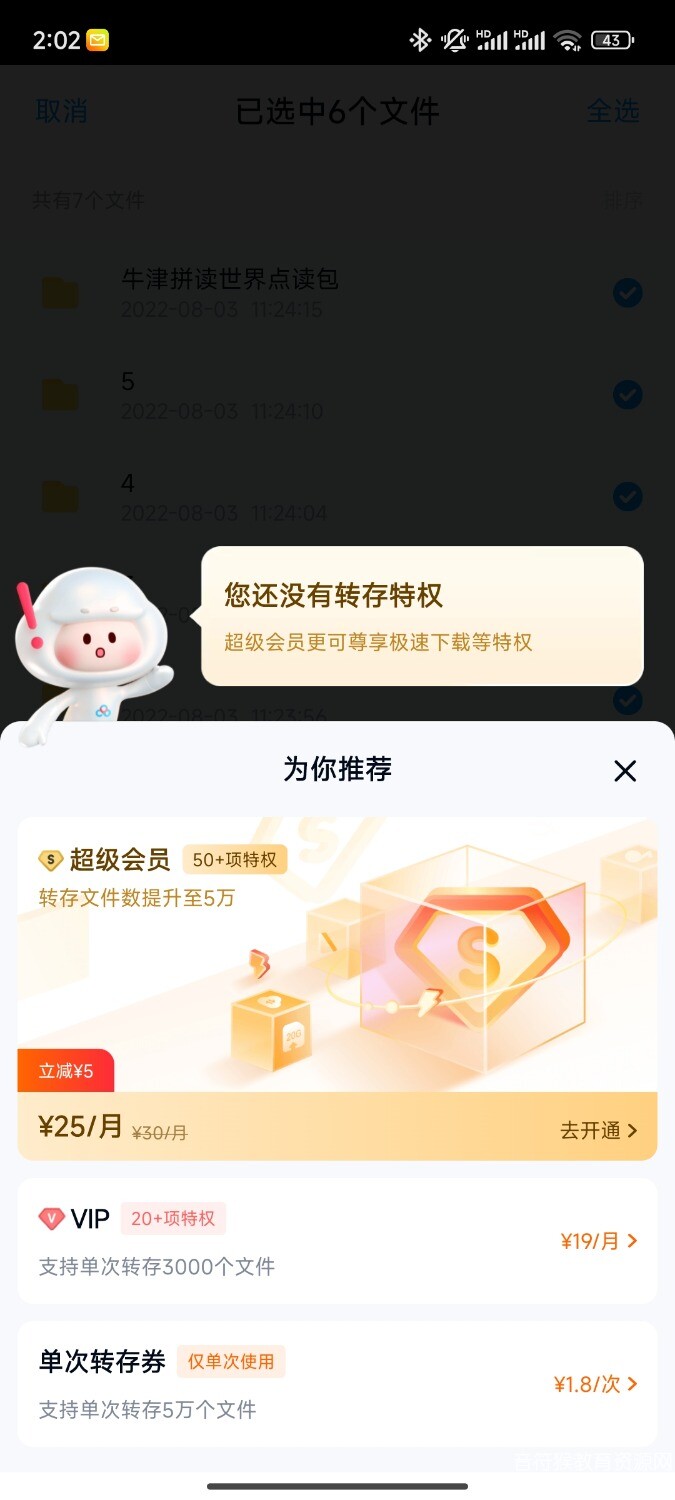Open 超级会员 with 去开通

tap(598, 1130)
